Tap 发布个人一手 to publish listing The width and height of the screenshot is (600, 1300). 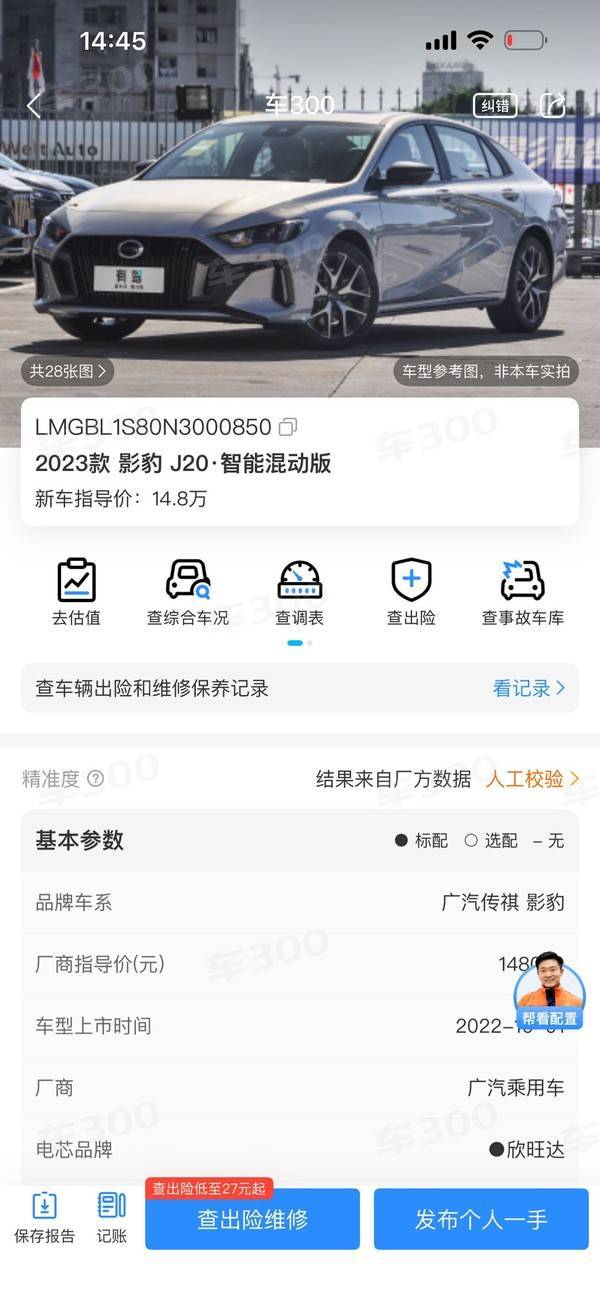coord(481,1219)
